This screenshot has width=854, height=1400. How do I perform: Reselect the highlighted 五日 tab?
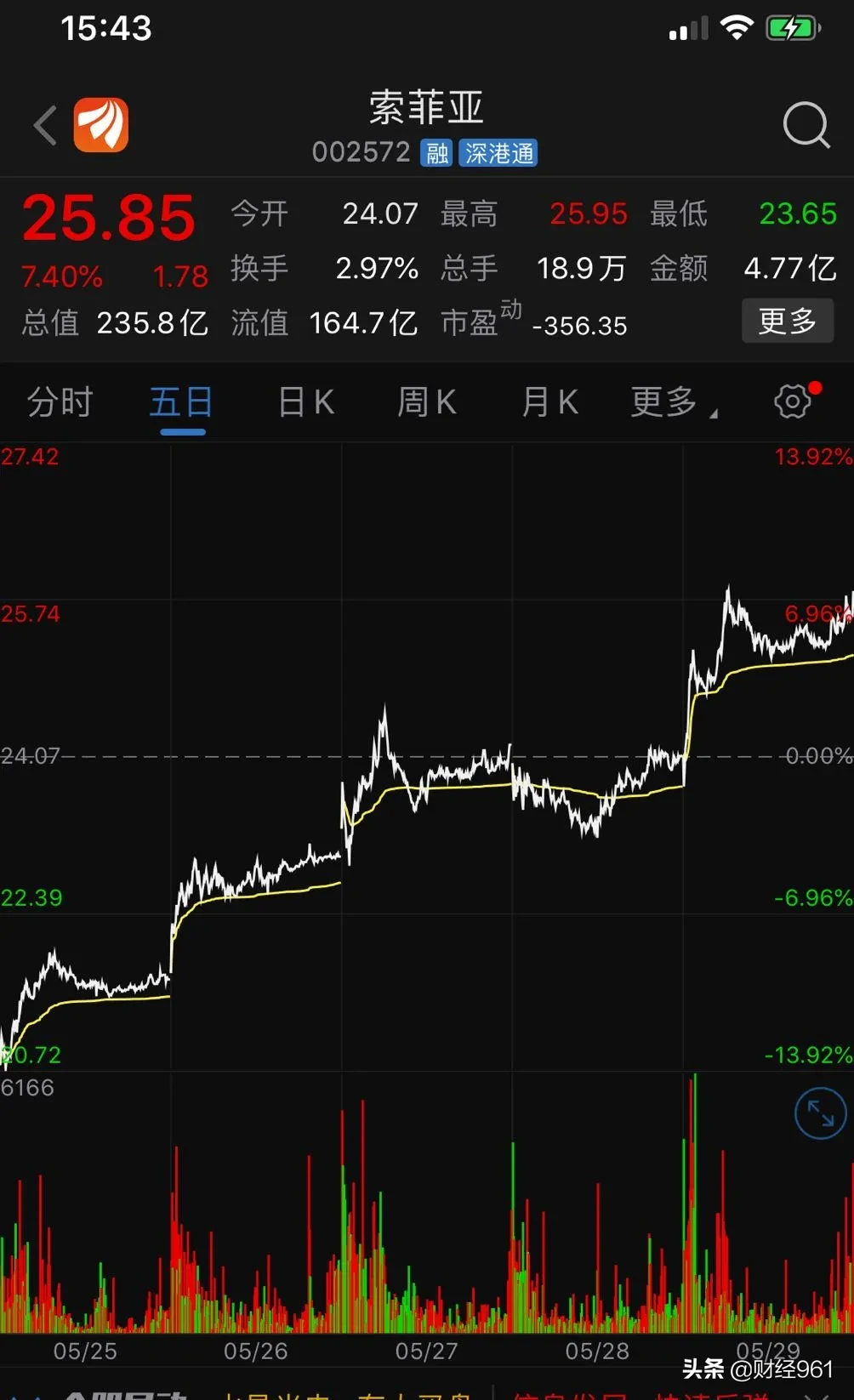tap(180, 401)
